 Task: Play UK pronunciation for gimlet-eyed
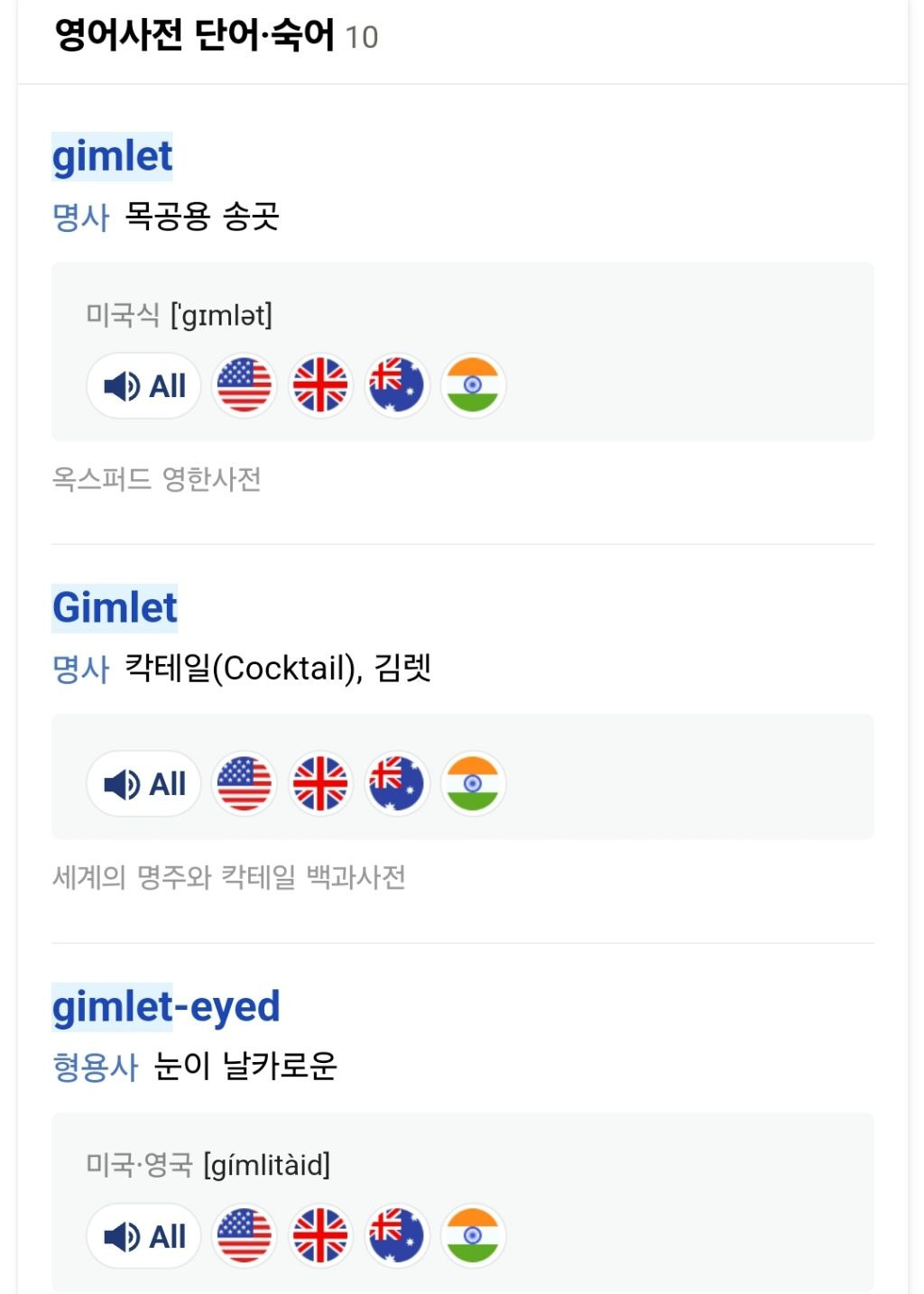pyautogui.click(x=320, y=1236)
